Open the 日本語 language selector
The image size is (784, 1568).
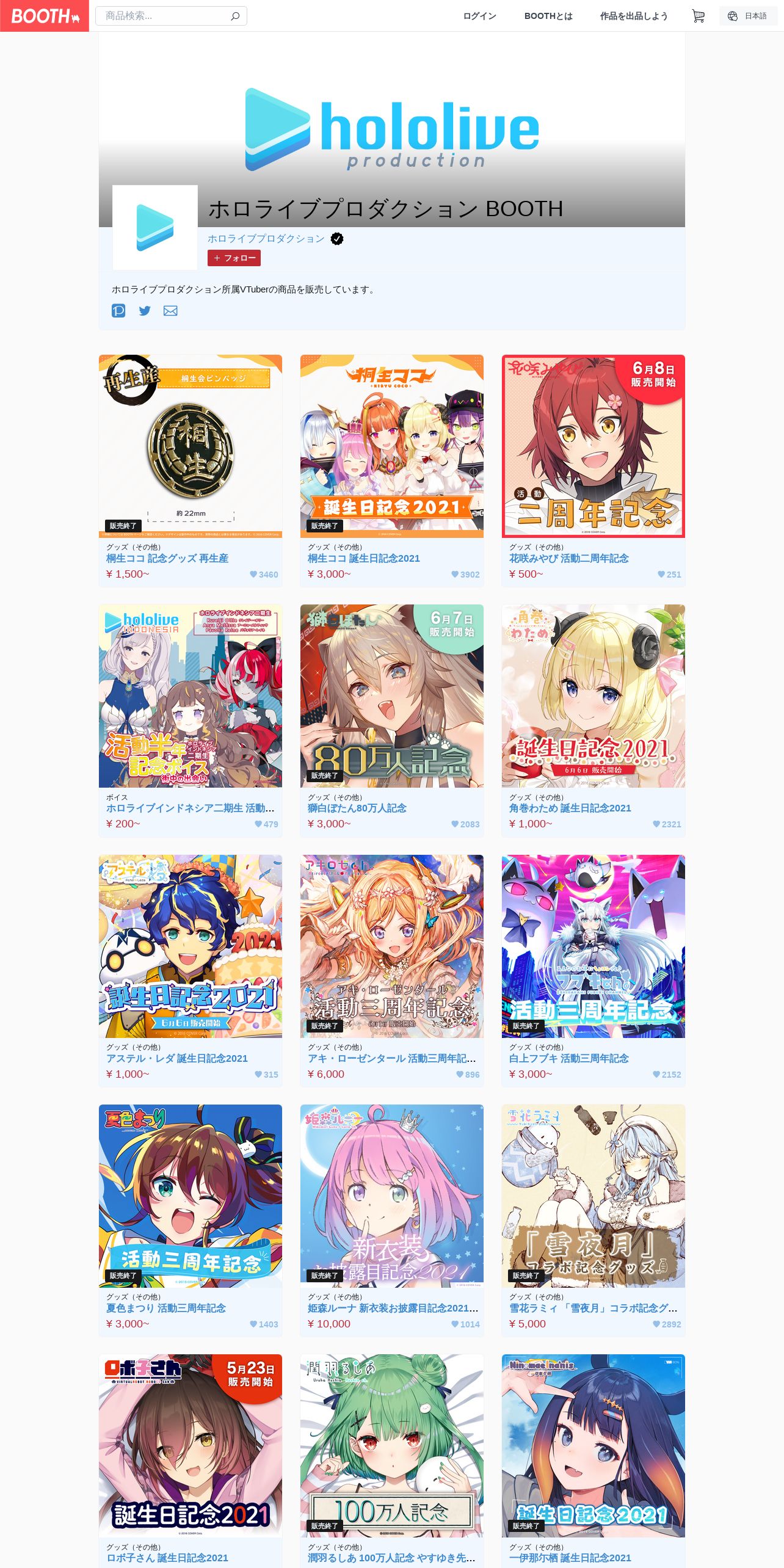point(748,16)
